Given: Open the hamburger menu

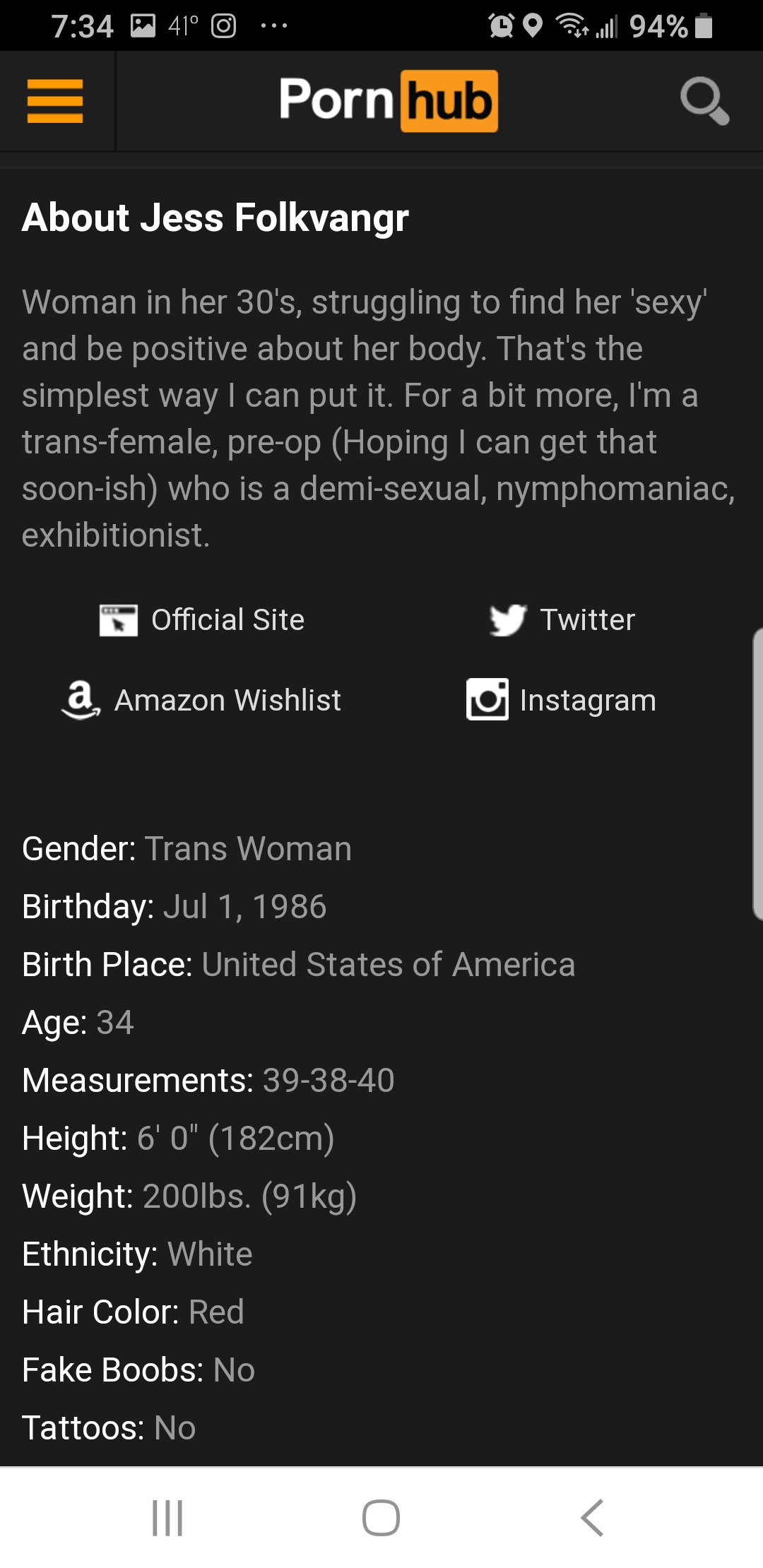Looking at the screenshot, I should (x=55, y=101).
